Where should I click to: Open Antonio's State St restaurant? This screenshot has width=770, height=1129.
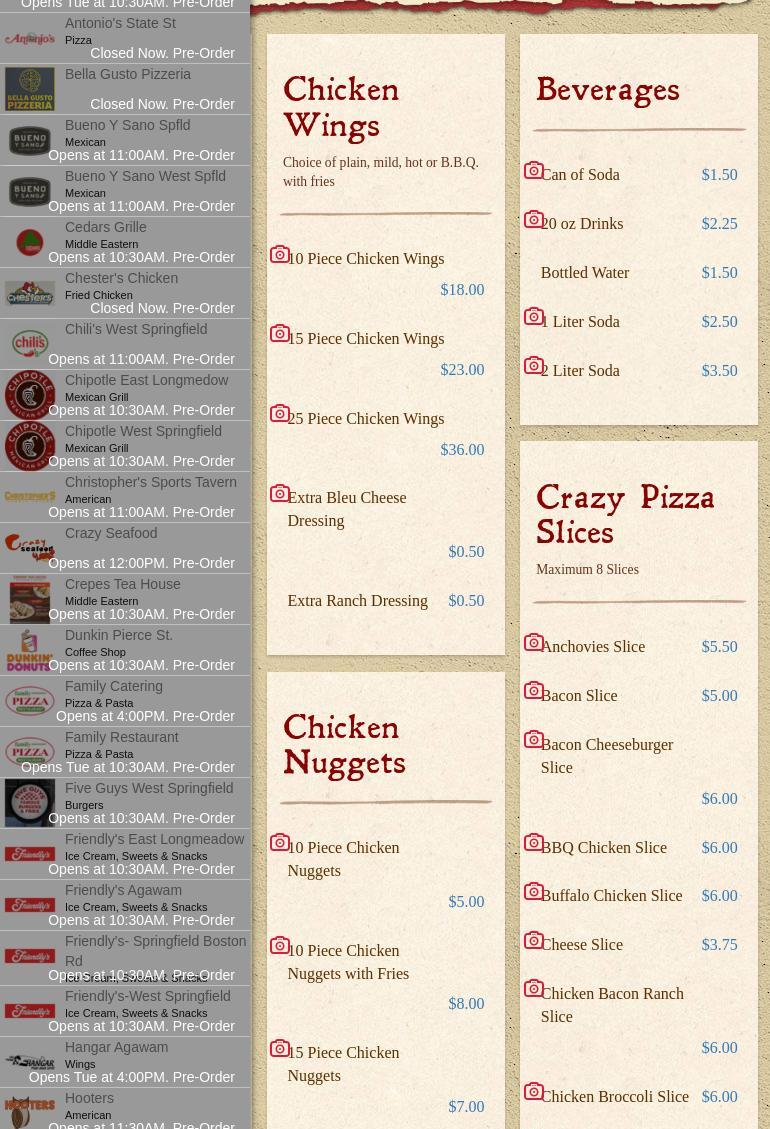[x=120, y=23]
